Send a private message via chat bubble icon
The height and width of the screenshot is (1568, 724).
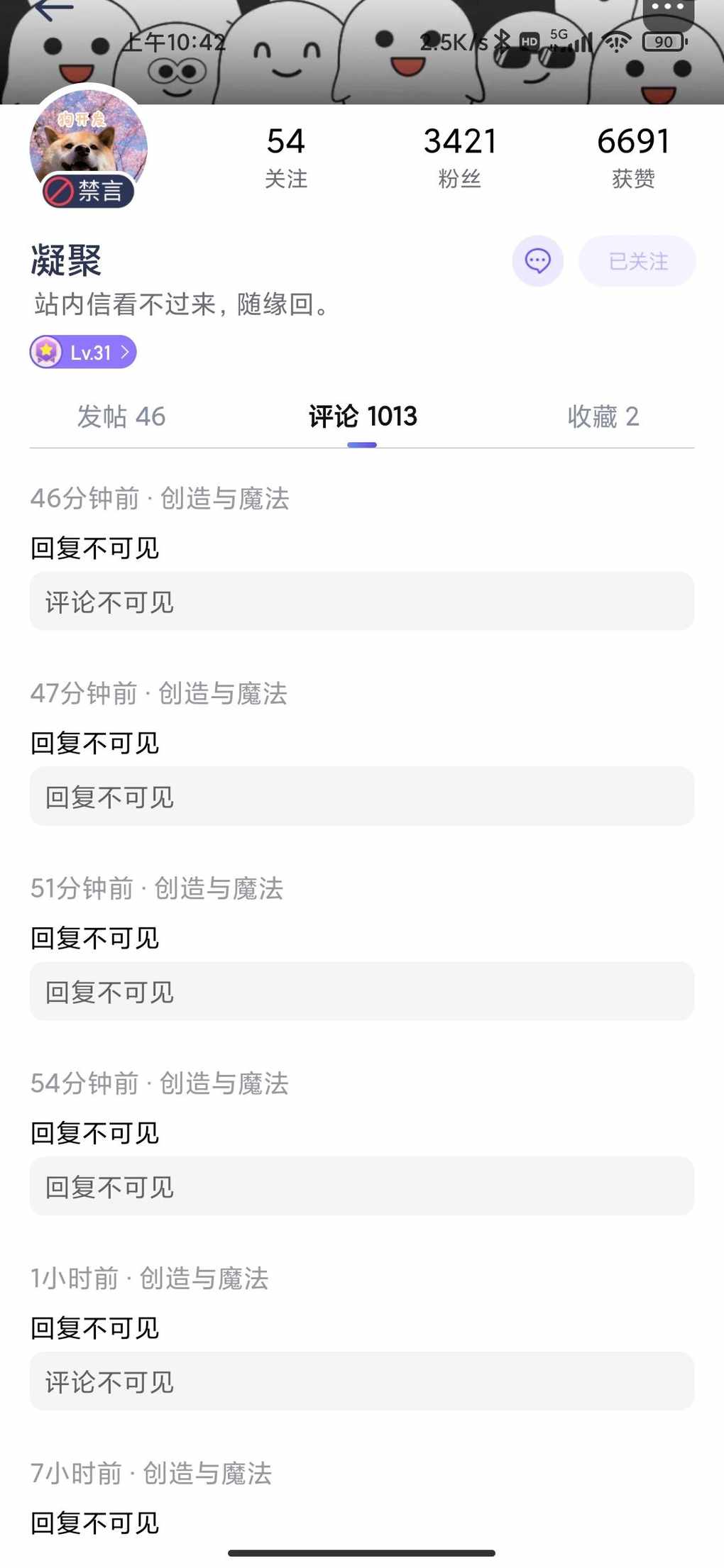538,261
